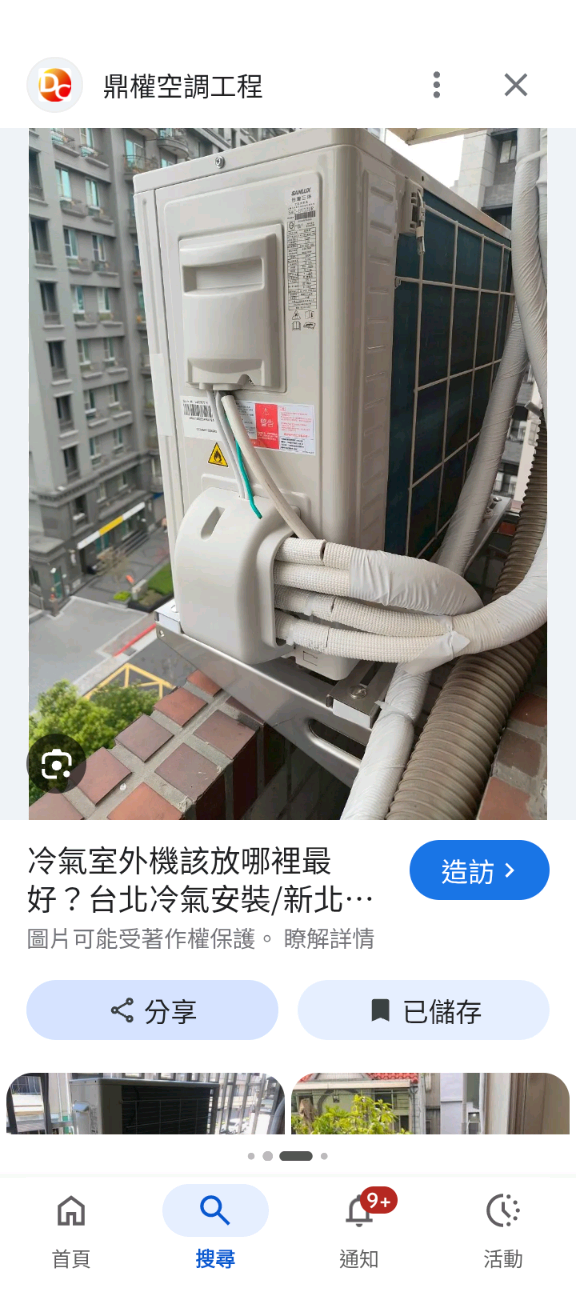Image resolution: width=576 pixels, height=1312 pixels.
Task: Open the 瞭解詳情 copyright link
Action: [329, 939]
